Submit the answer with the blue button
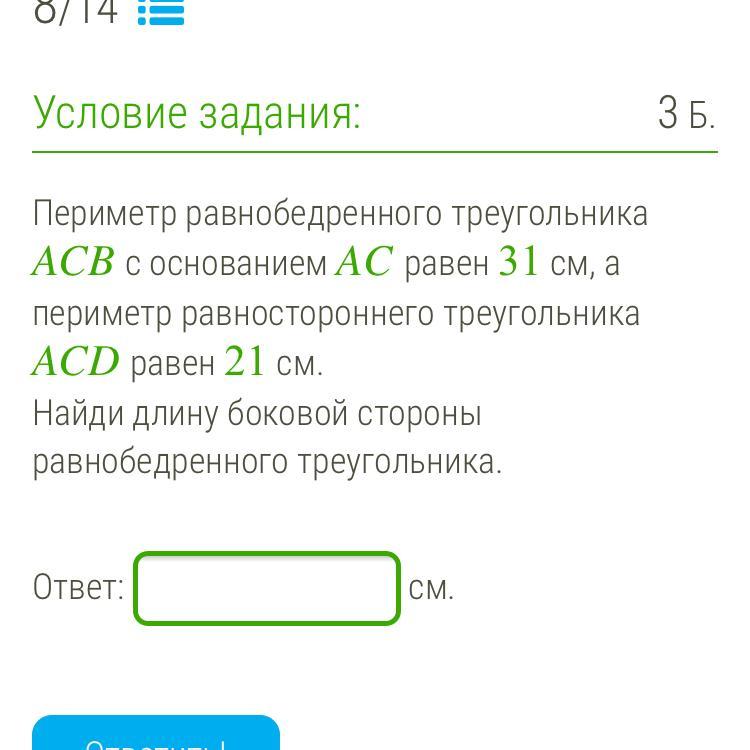 [156, 733]
